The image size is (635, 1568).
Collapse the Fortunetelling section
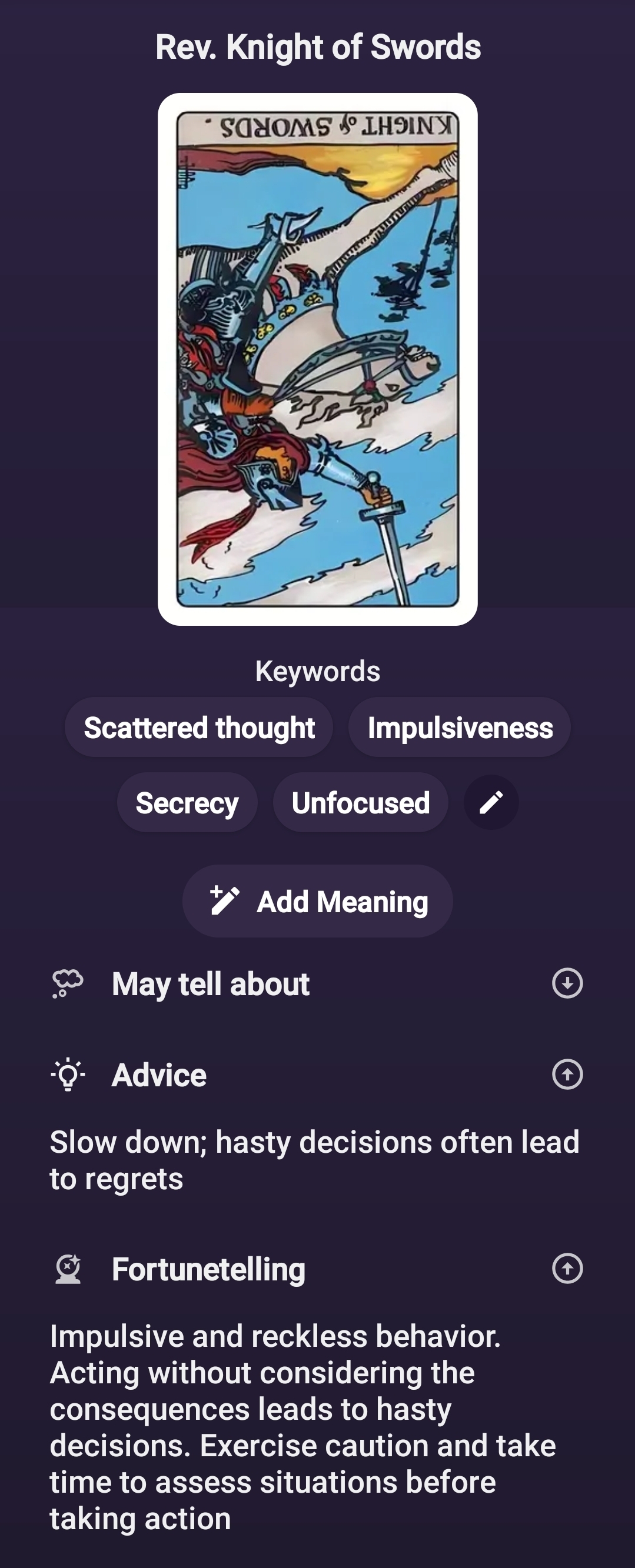point(567,1269)
